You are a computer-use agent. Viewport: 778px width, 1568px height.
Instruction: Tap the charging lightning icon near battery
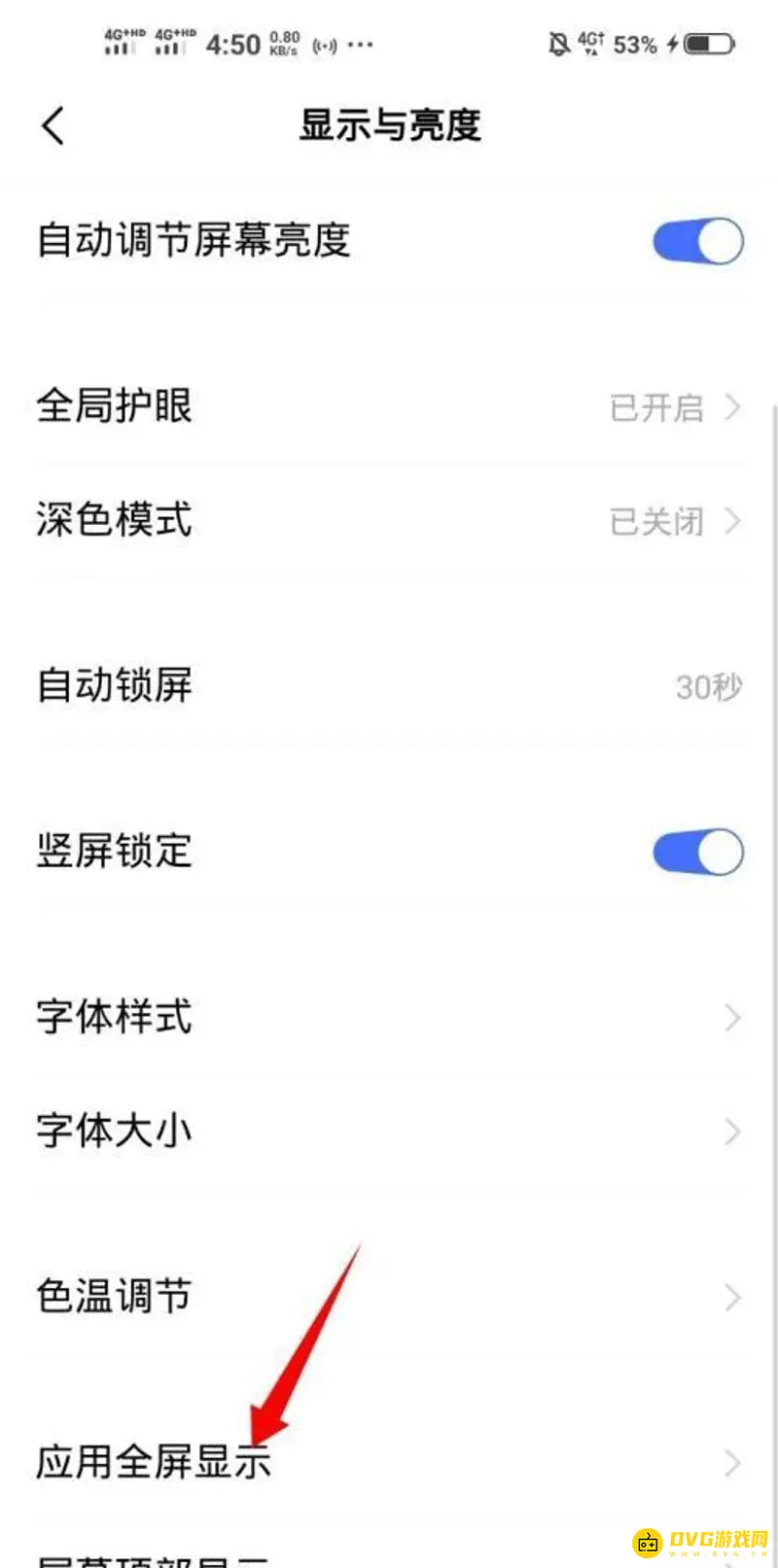(x=671, y=44)
